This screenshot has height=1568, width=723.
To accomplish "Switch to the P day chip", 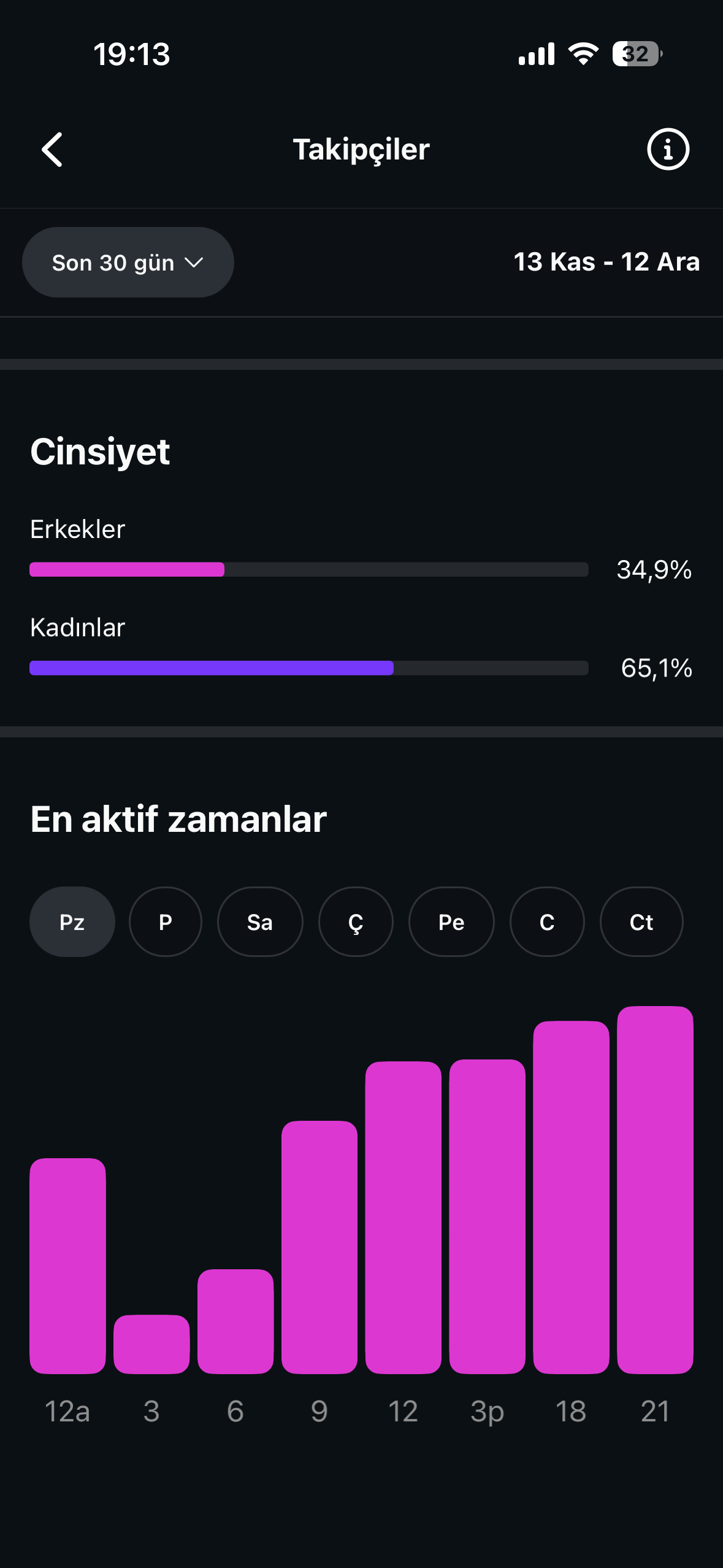I will (166, 921).
